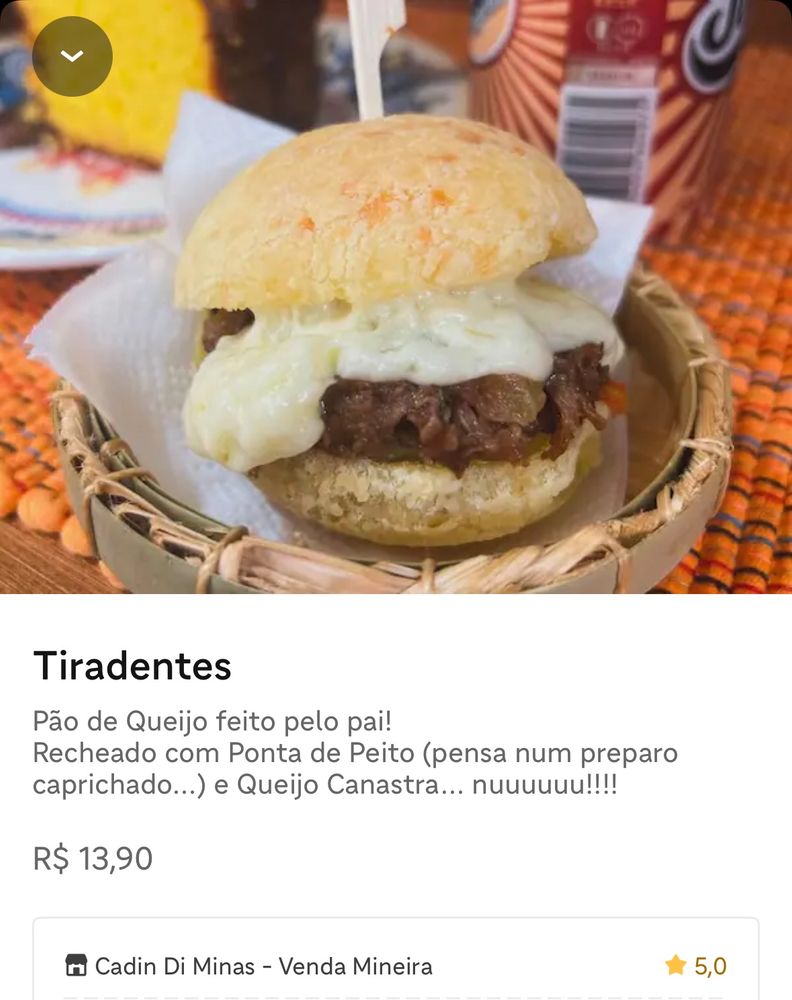This screenshot has height=1000, width=792.
Task: Open details via the downward disclosure arrow
Action: pos(71,56)
